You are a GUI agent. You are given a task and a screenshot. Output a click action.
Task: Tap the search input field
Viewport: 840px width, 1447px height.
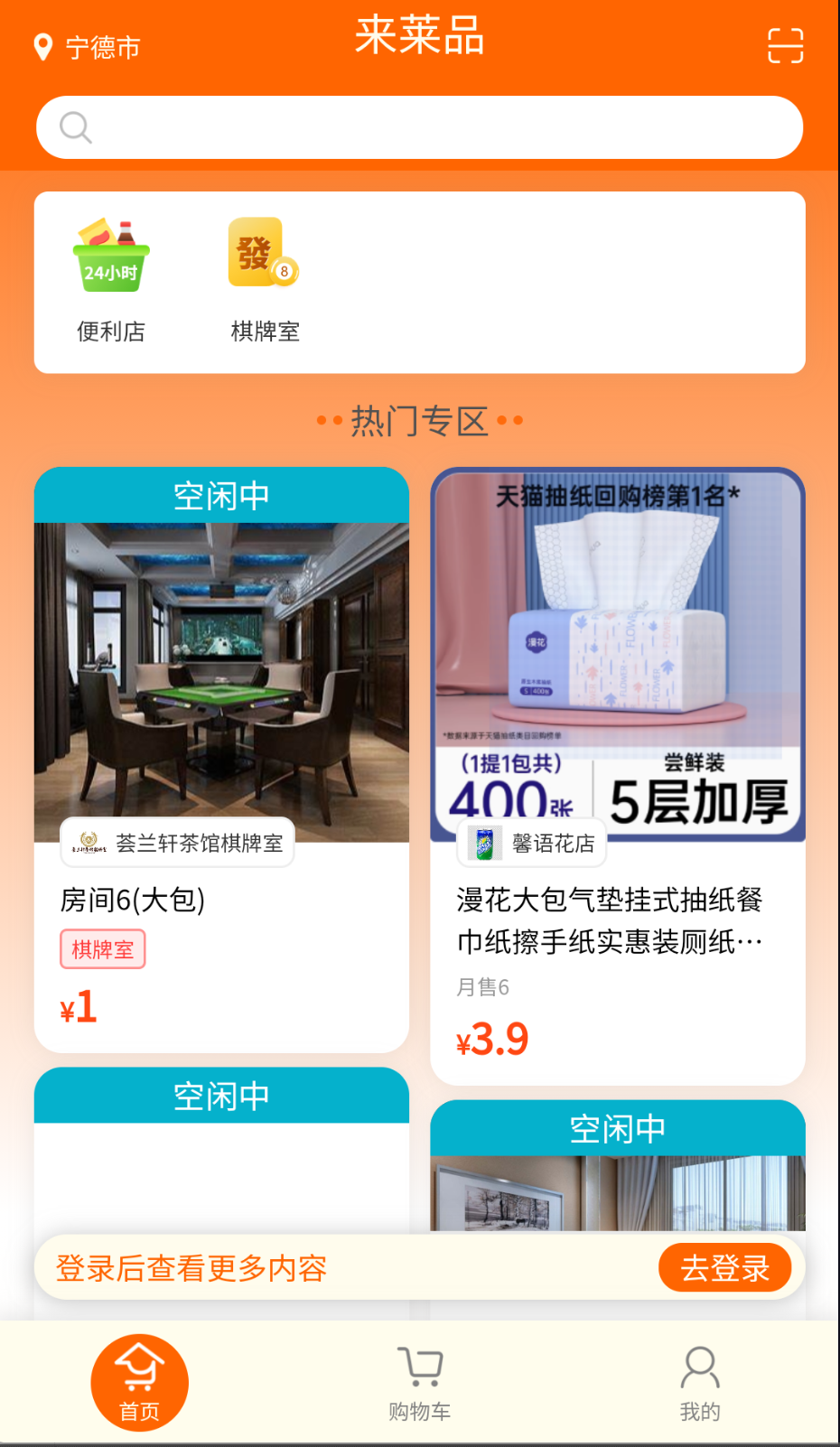tap(419, 126)
